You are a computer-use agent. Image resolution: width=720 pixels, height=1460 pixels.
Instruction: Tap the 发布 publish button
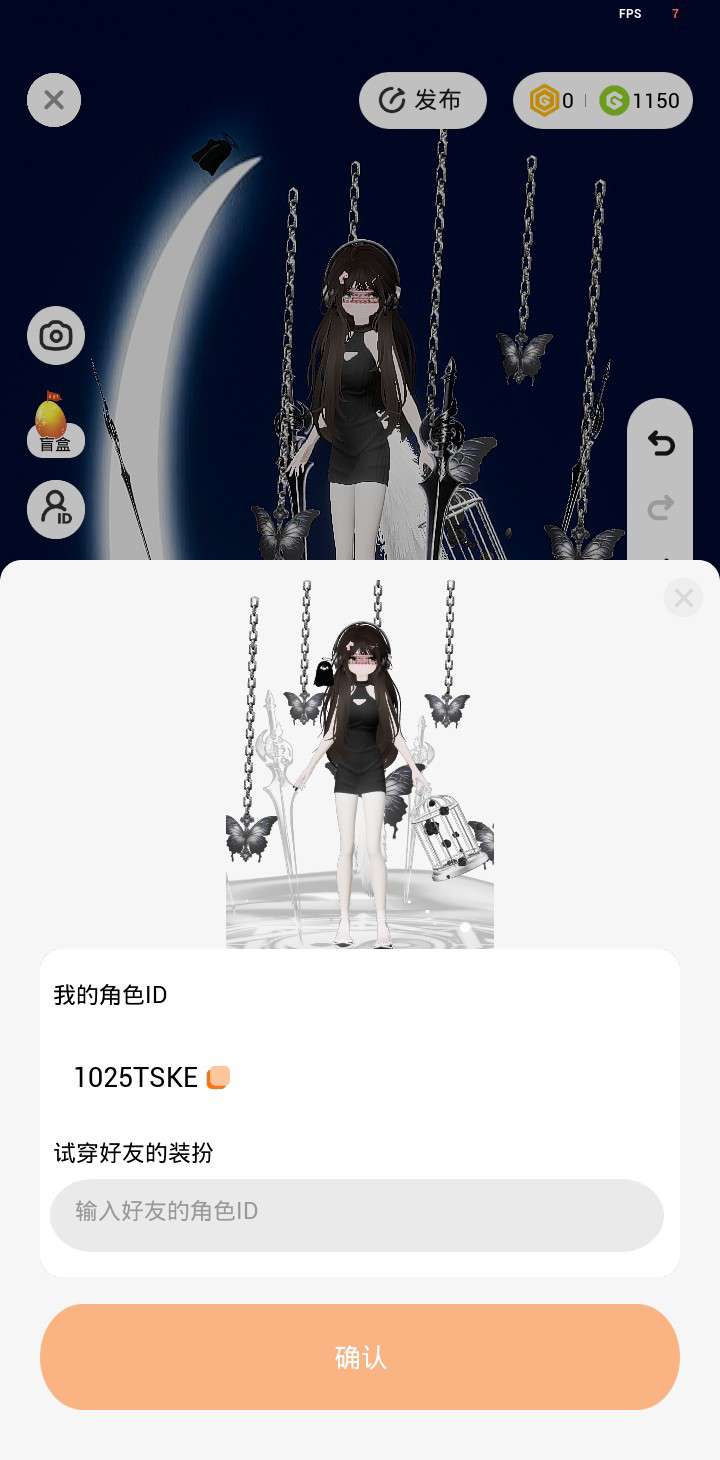coord(423,100)
